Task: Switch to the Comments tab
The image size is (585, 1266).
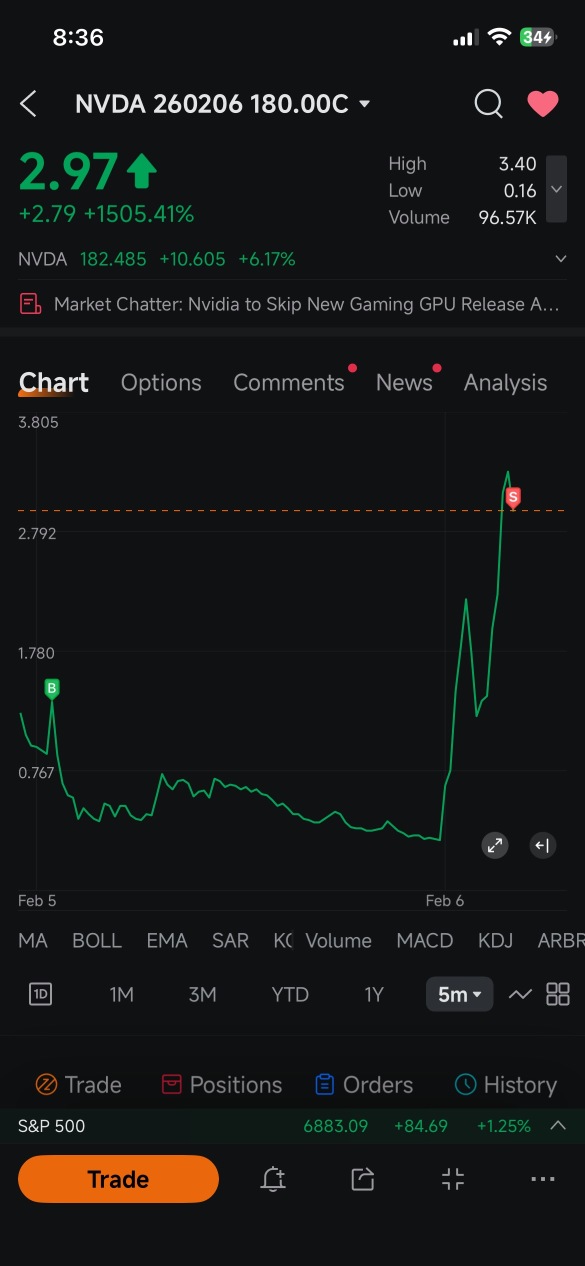Action: pos(289,383)
